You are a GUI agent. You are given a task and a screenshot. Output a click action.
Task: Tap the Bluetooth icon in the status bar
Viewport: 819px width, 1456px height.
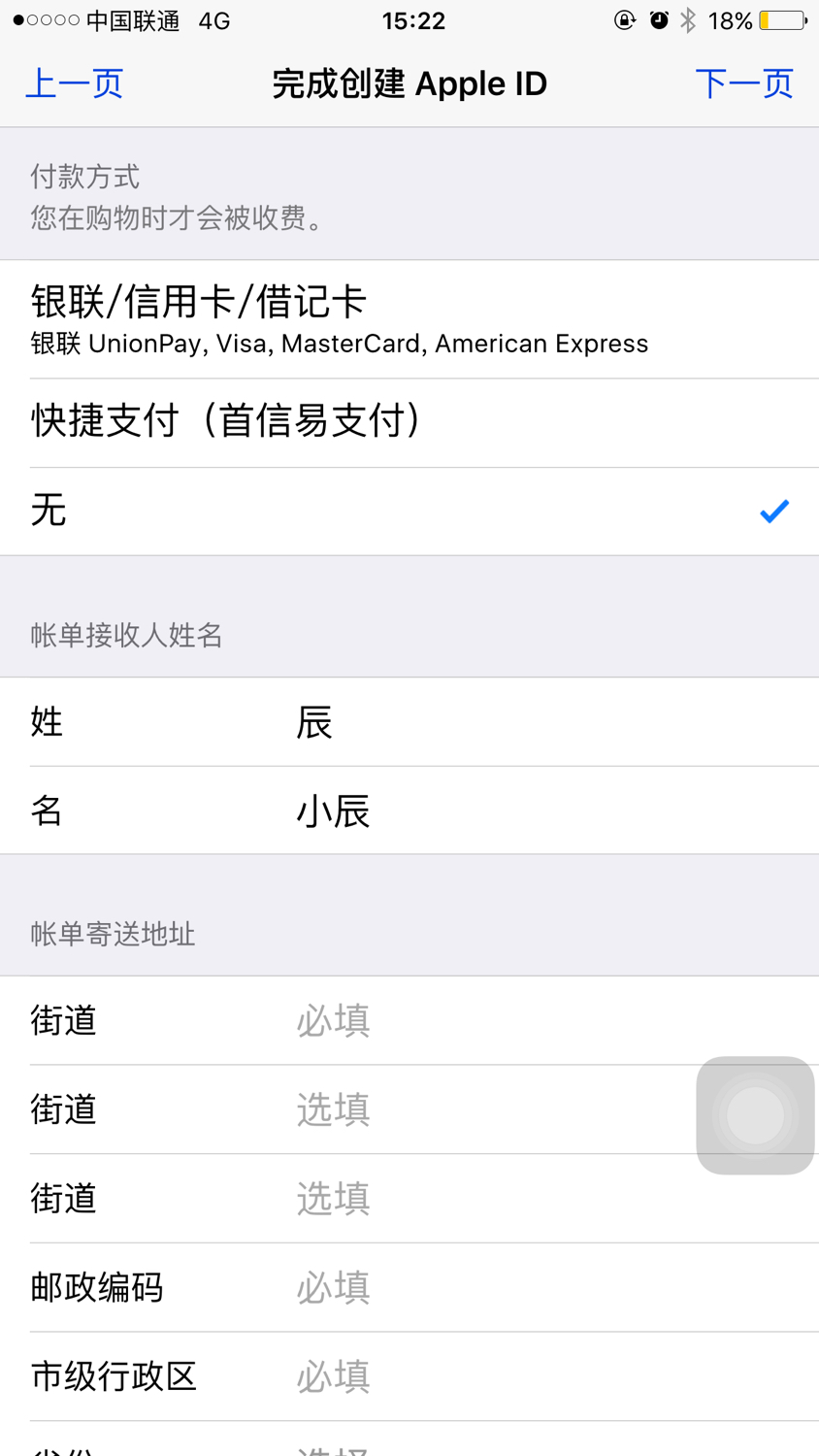point(690,19)
